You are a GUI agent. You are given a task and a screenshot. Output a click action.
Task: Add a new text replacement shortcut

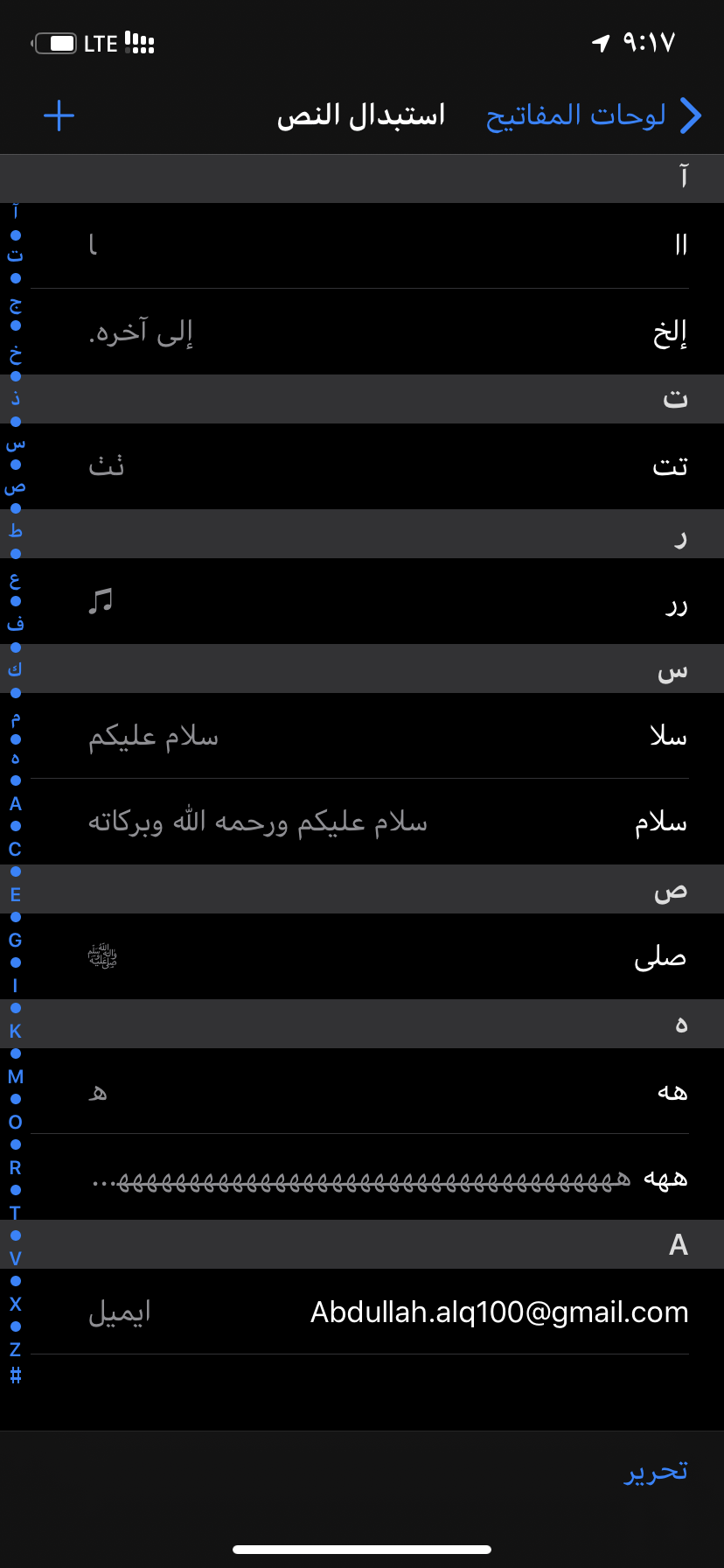click(x=59, y=115)
